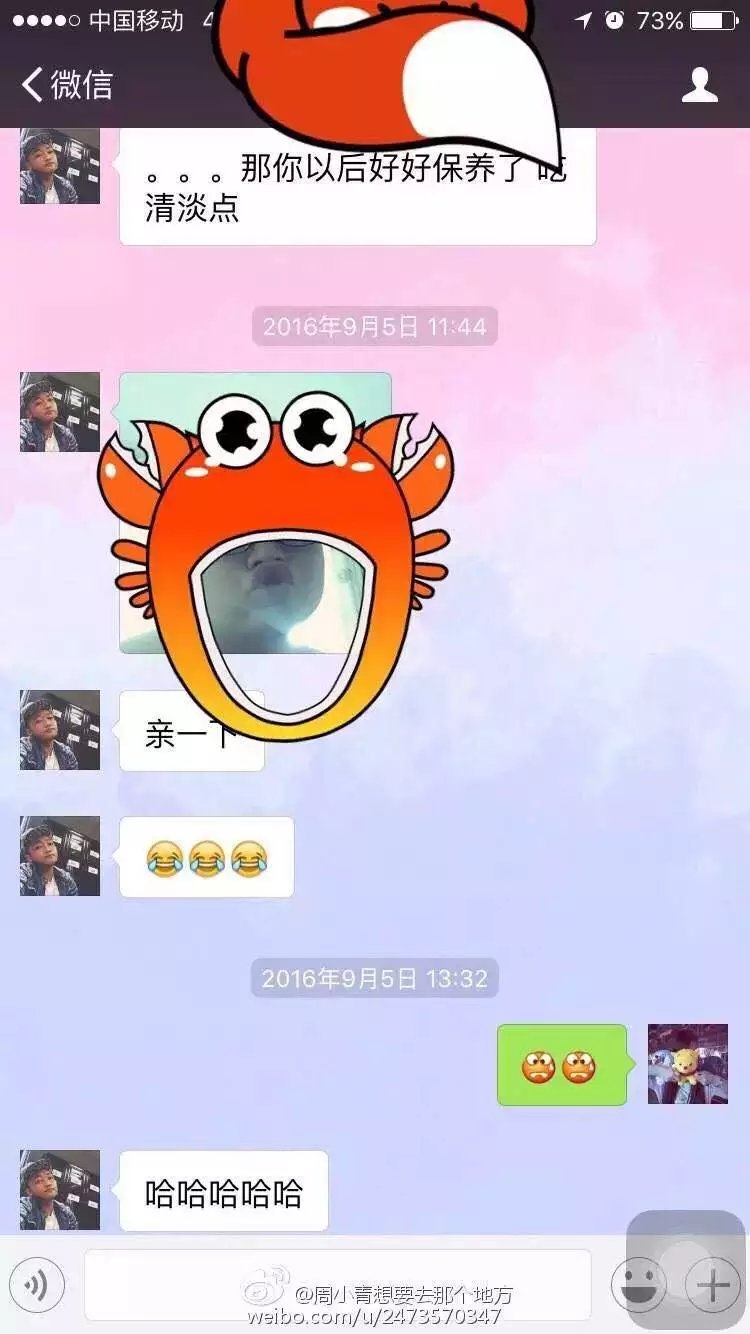Tap my avatar next to green bubble
Screen dimensions: 750x1334
click(688, 1064)
